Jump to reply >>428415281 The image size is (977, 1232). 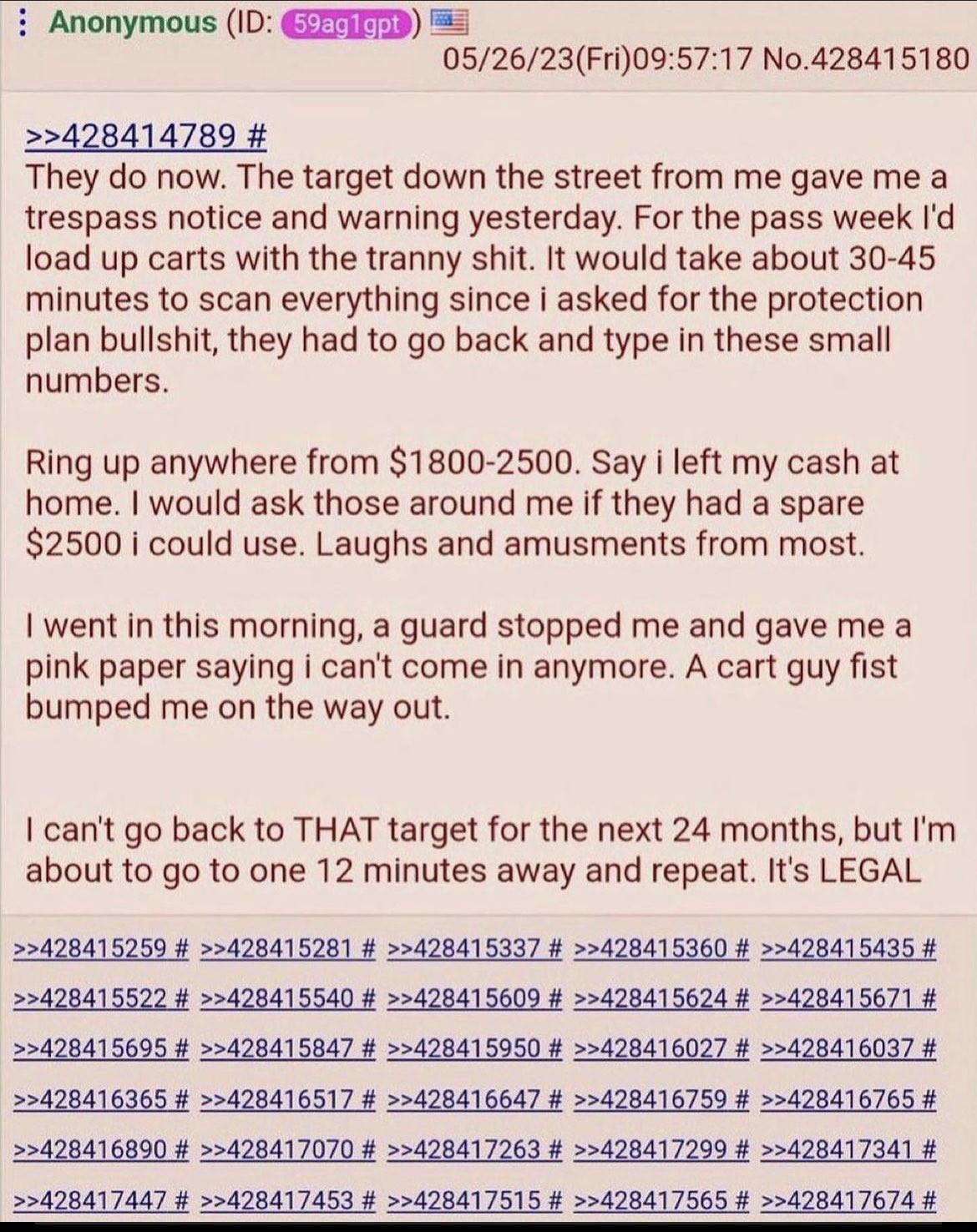[x=278, y=949]
